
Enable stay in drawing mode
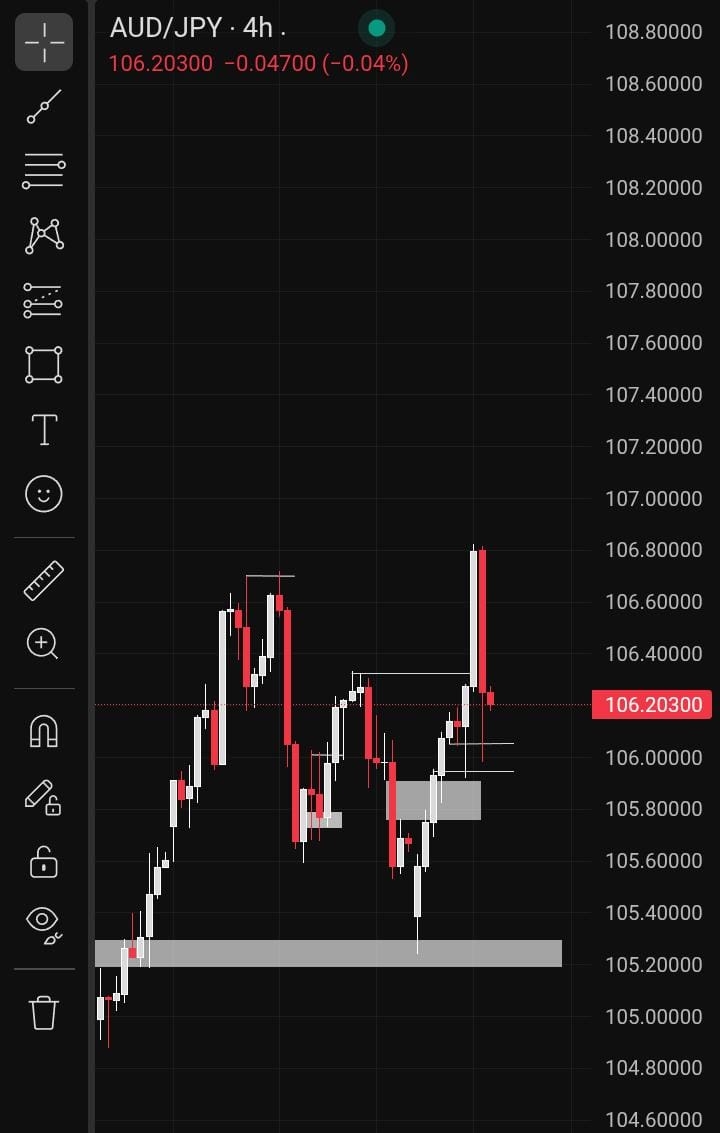(44, 797)
